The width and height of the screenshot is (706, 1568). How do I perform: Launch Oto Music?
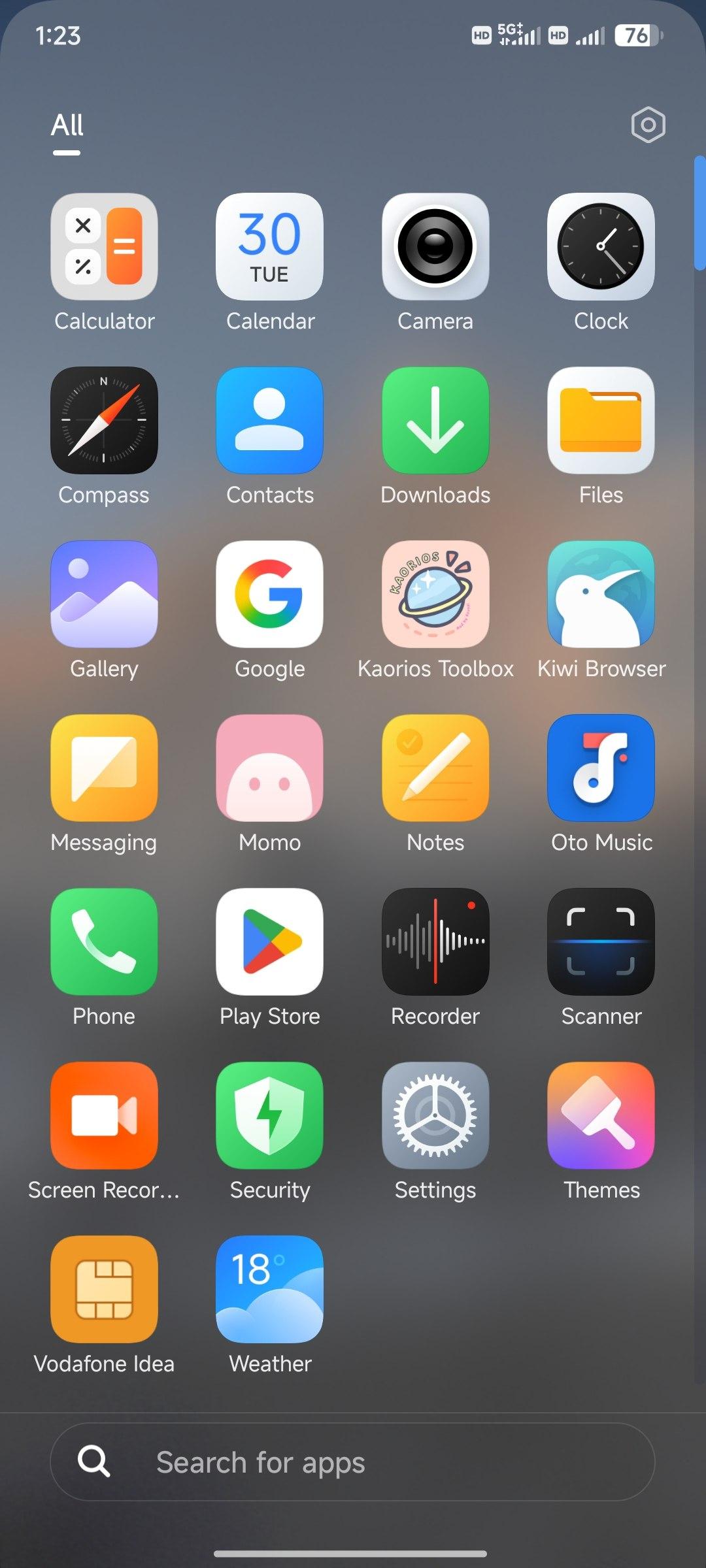tap(601, 768)
